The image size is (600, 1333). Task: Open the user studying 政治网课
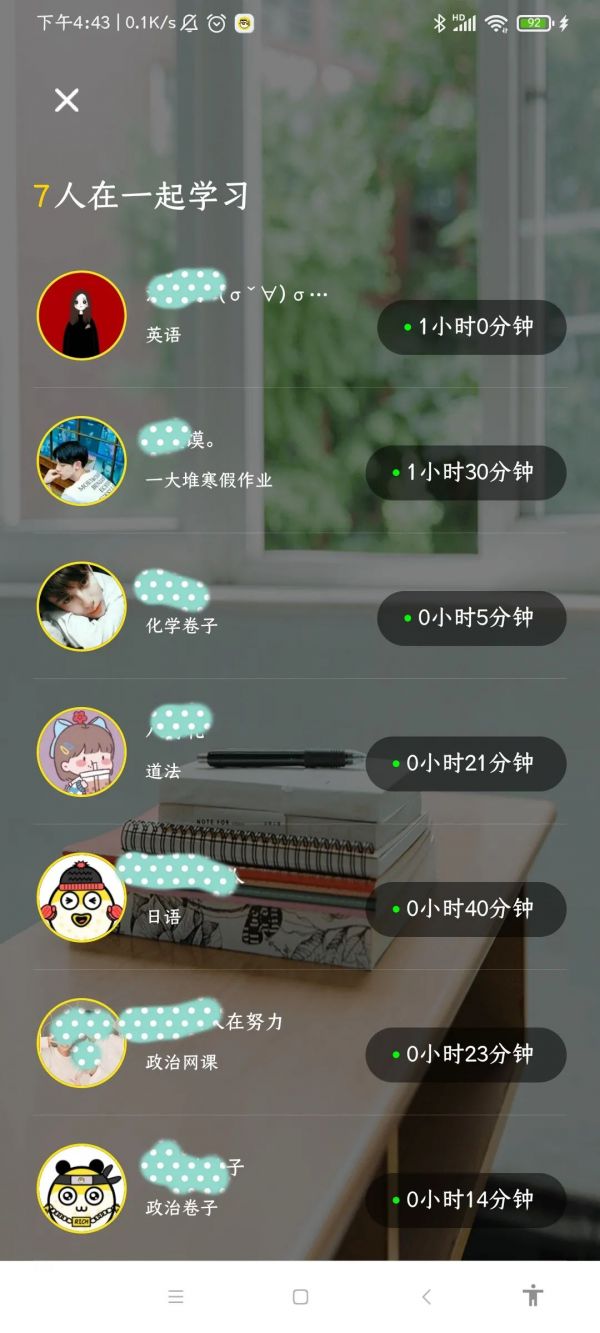point(82,1043)
